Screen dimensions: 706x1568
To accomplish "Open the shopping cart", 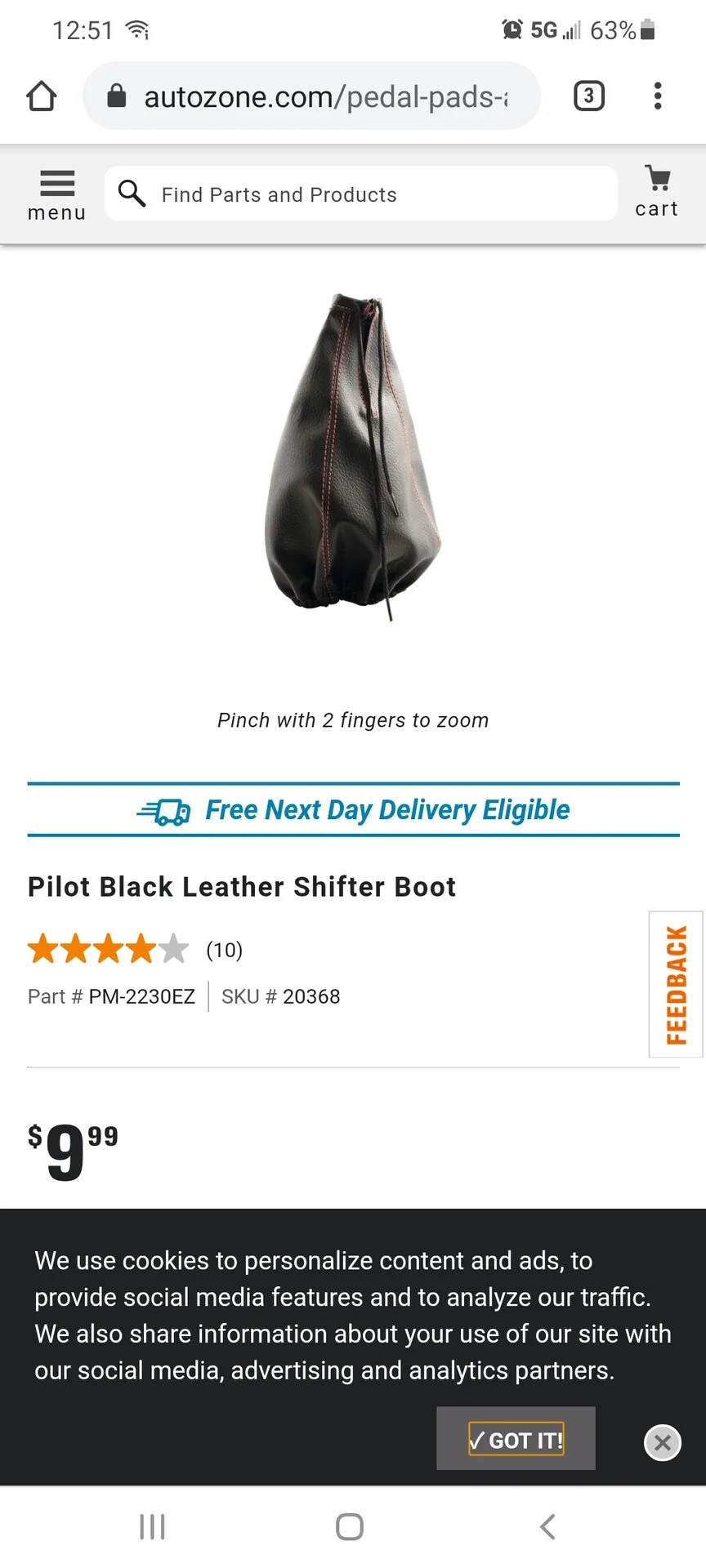I will [x=657, y=192].
